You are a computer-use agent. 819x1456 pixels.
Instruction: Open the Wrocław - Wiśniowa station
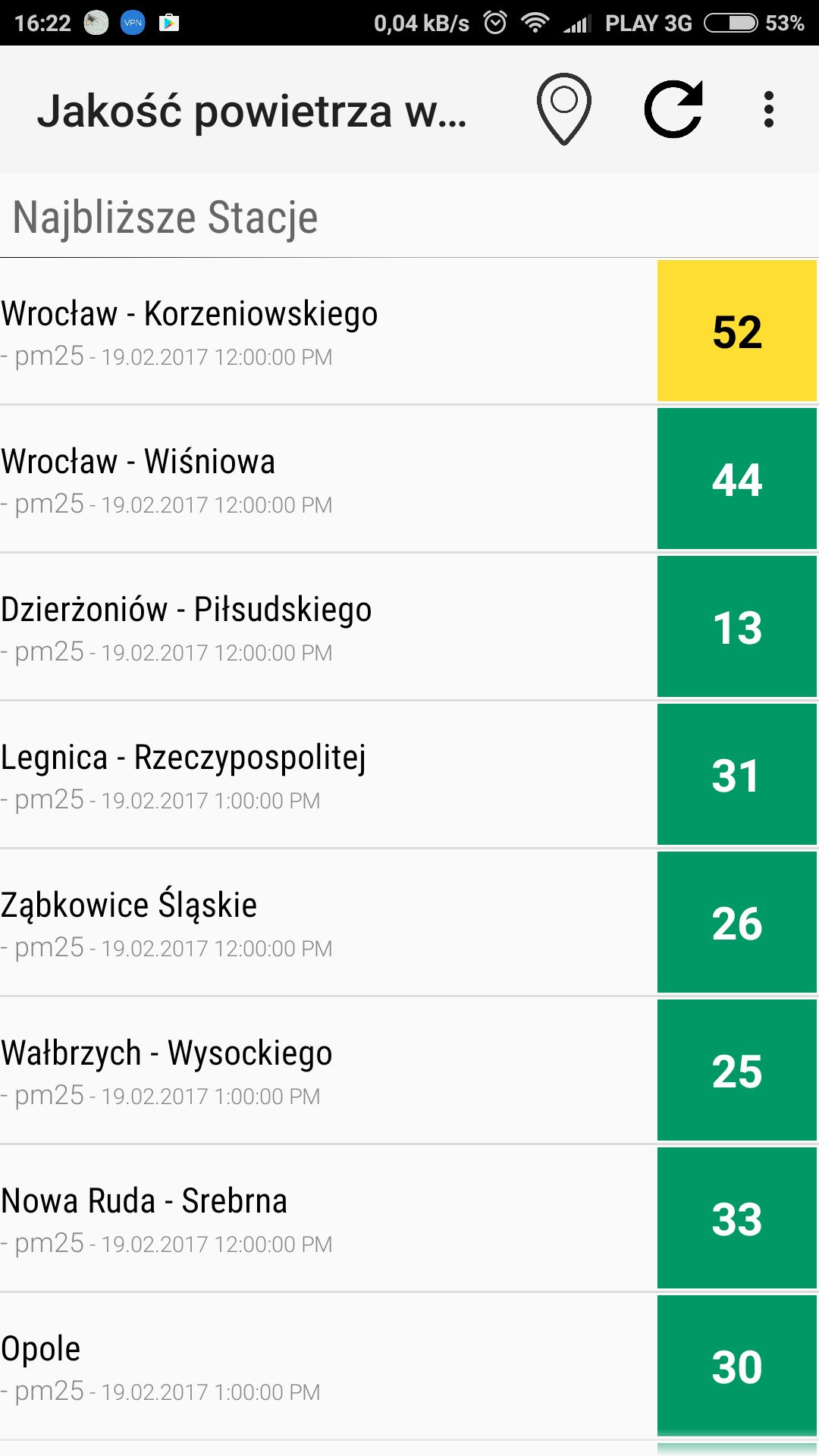click(409, 479)
